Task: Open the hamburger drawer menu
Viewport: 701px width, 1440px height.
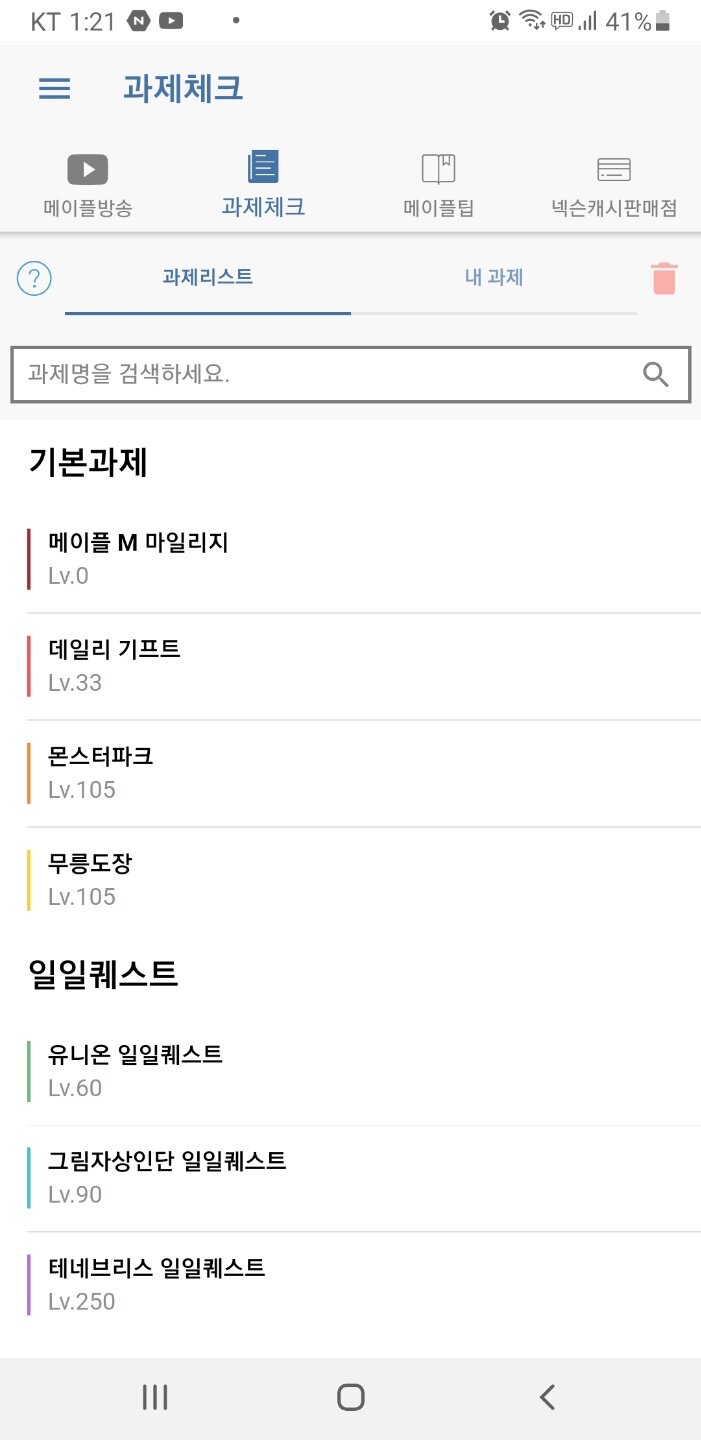Action: pyautogui.click(x=54, y=89)
